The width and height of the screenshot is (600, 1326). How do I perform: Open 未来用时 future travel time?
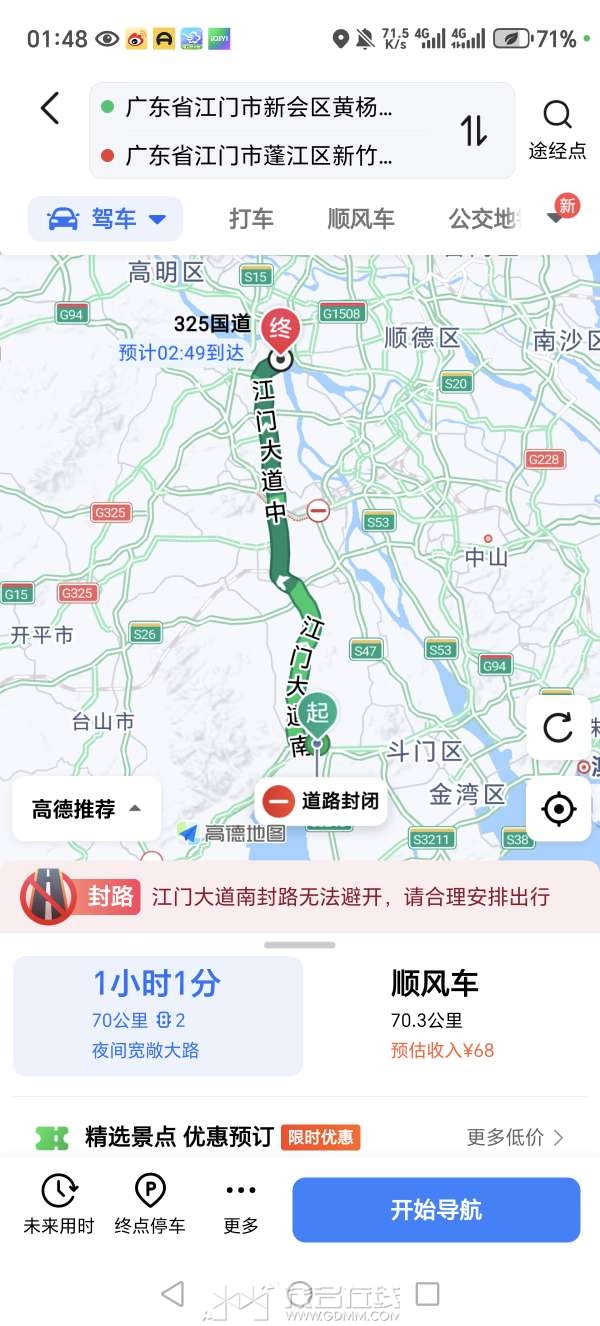pos(59,1204)
